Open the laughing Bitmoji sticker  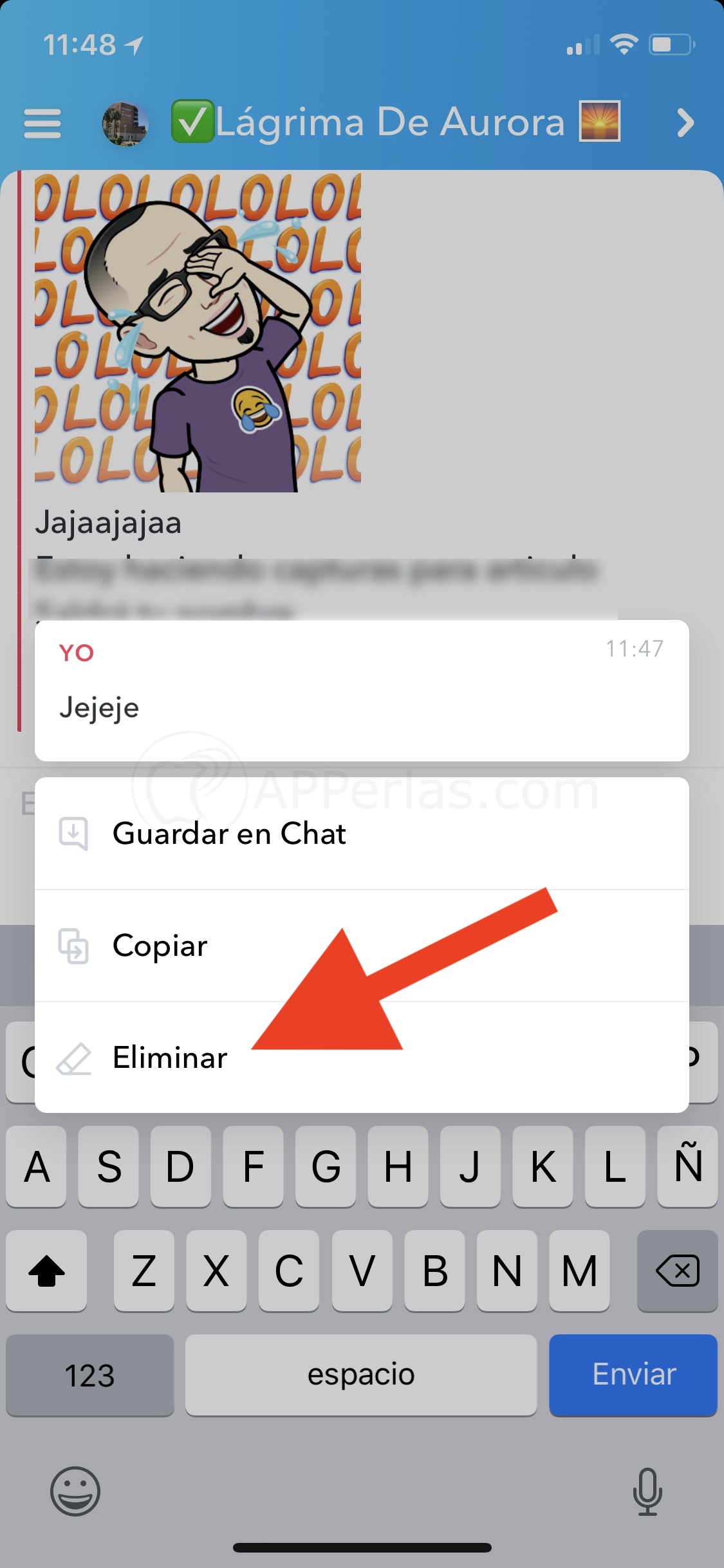(x=198, y=332)
